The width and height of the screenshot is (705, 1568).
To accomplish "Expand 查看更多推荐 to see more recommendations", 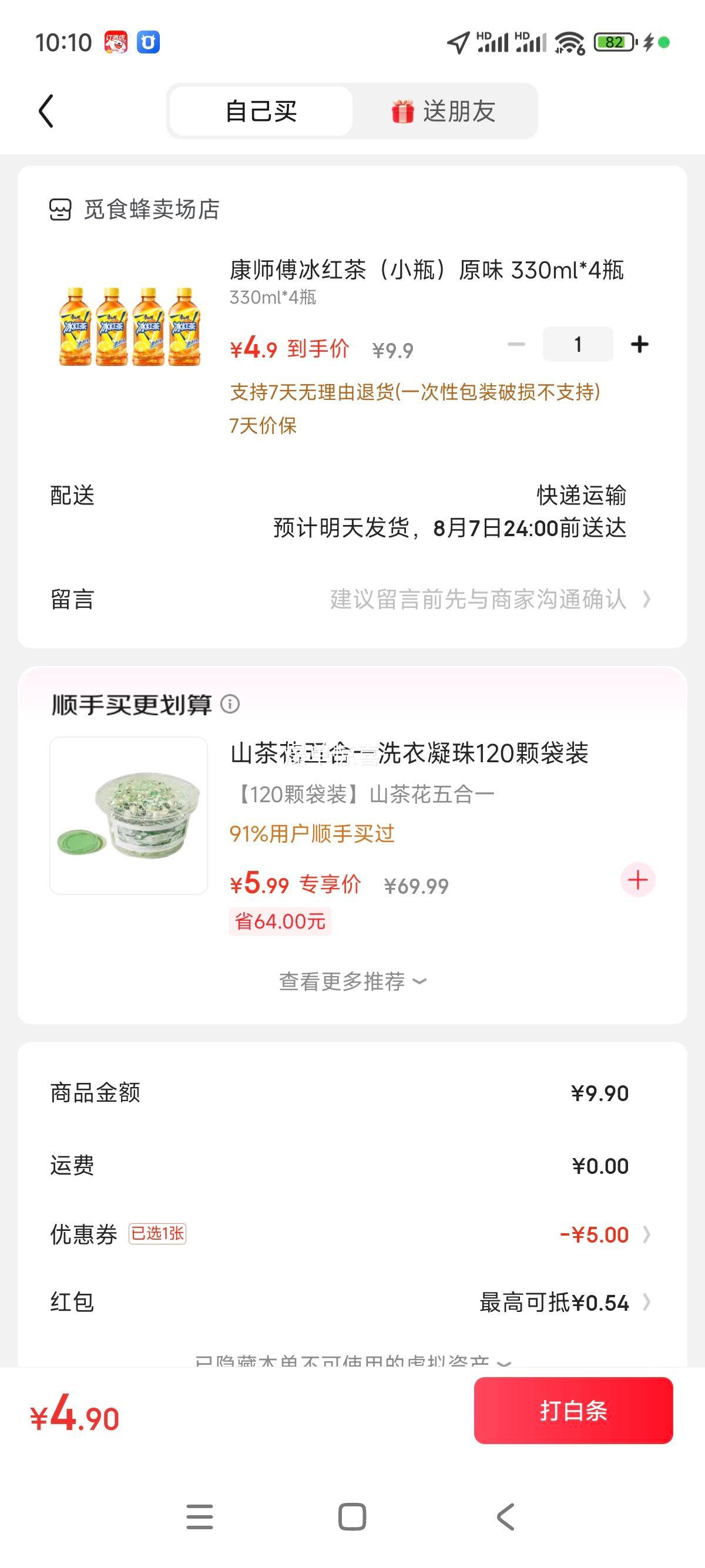I will 352,980.
